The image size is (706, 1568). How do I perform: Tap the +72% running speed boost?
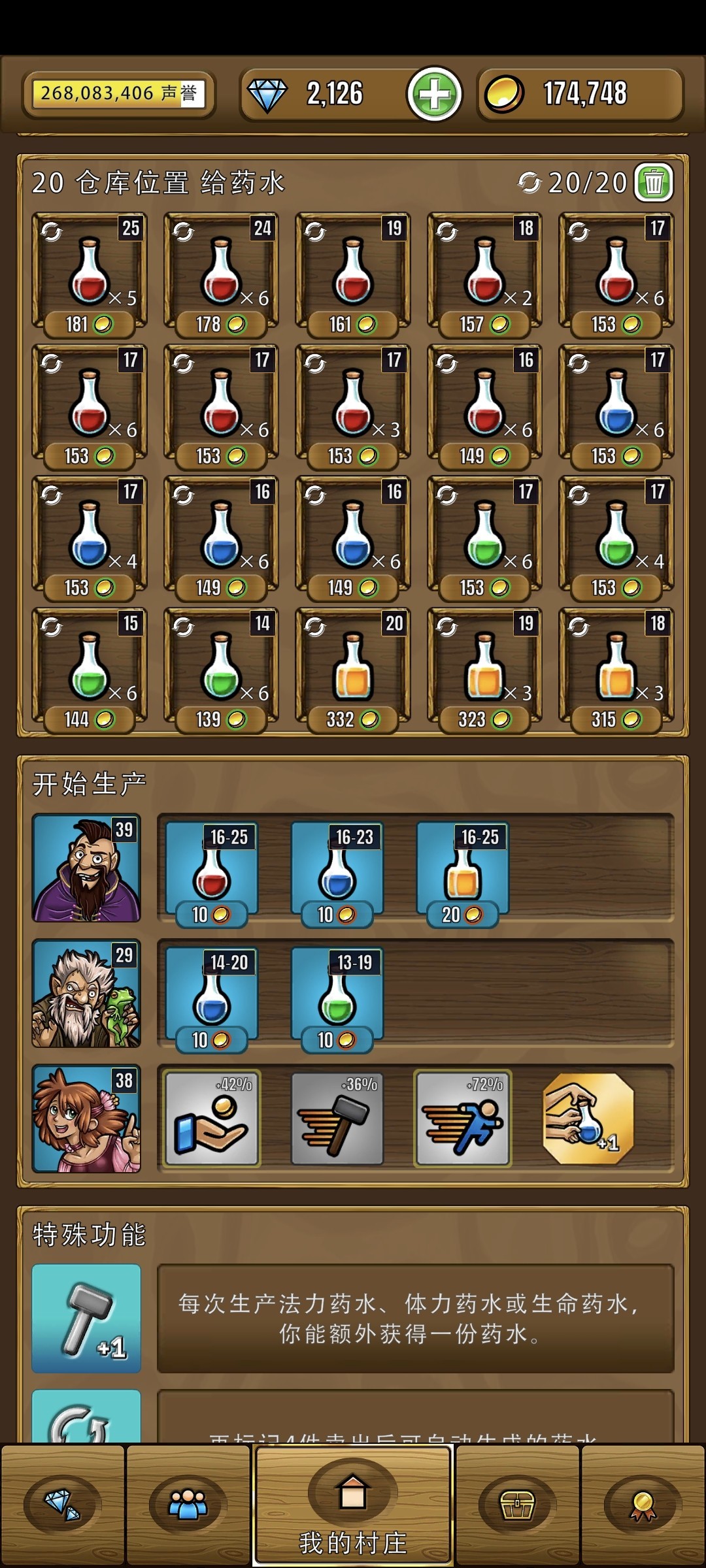pos(462,1118)
